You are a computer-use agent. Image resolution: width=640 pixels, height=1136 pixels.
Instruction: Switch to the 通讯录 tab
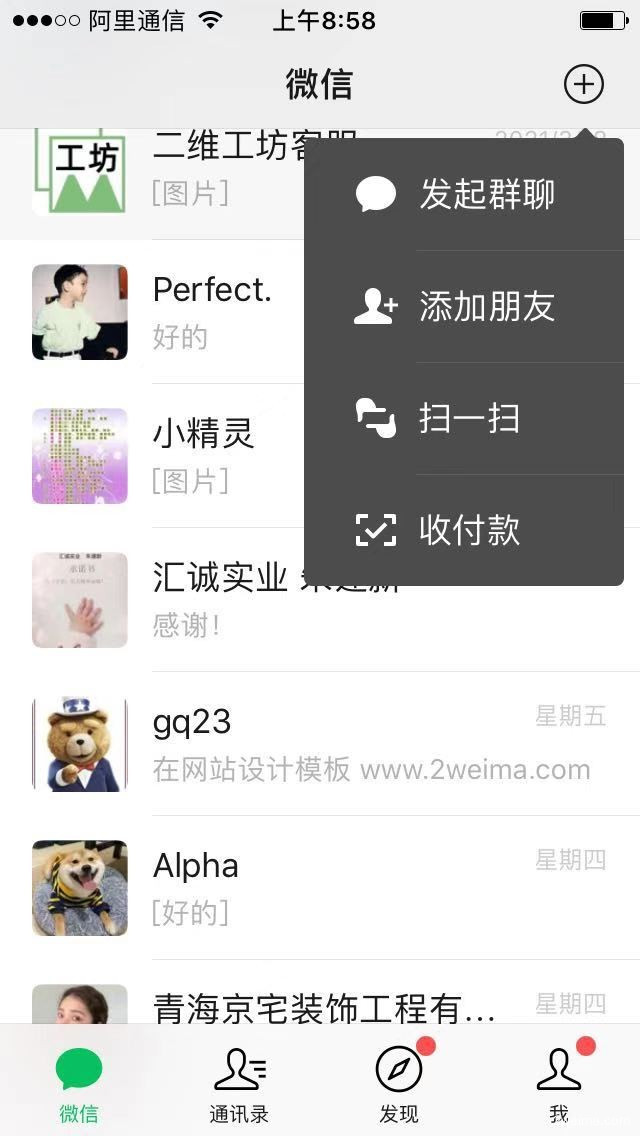[239, 1082]
